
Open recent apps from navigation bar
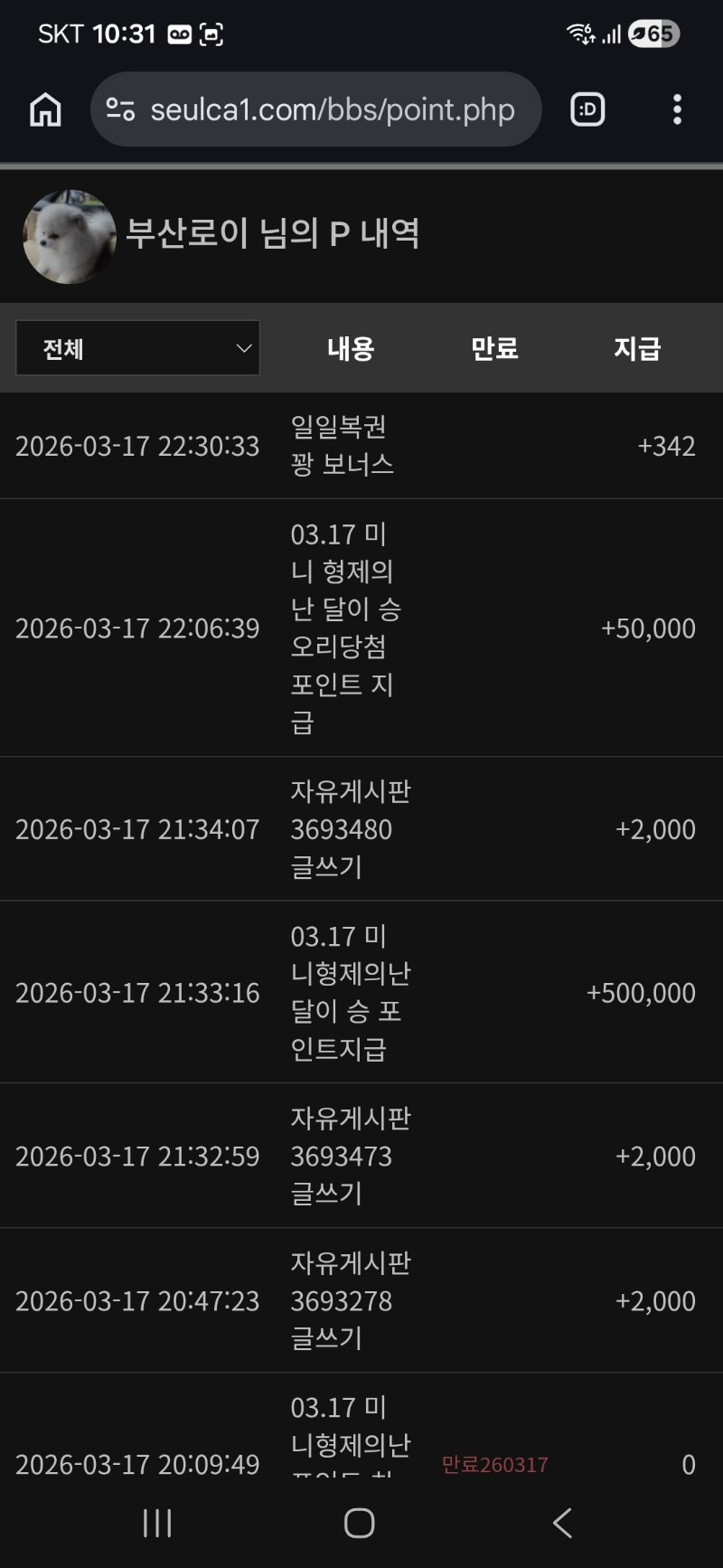coord(157,1523)
